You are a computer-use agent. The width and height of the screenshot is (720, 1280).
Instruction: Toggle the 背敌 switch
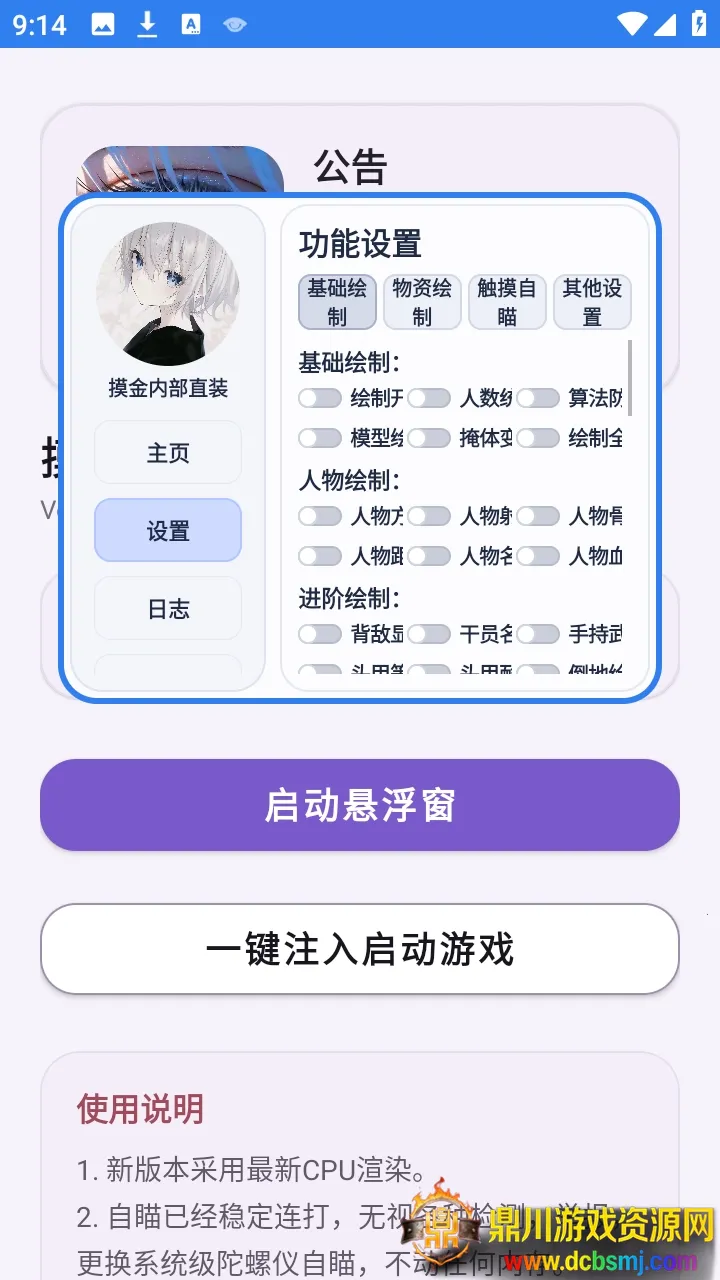320,633
